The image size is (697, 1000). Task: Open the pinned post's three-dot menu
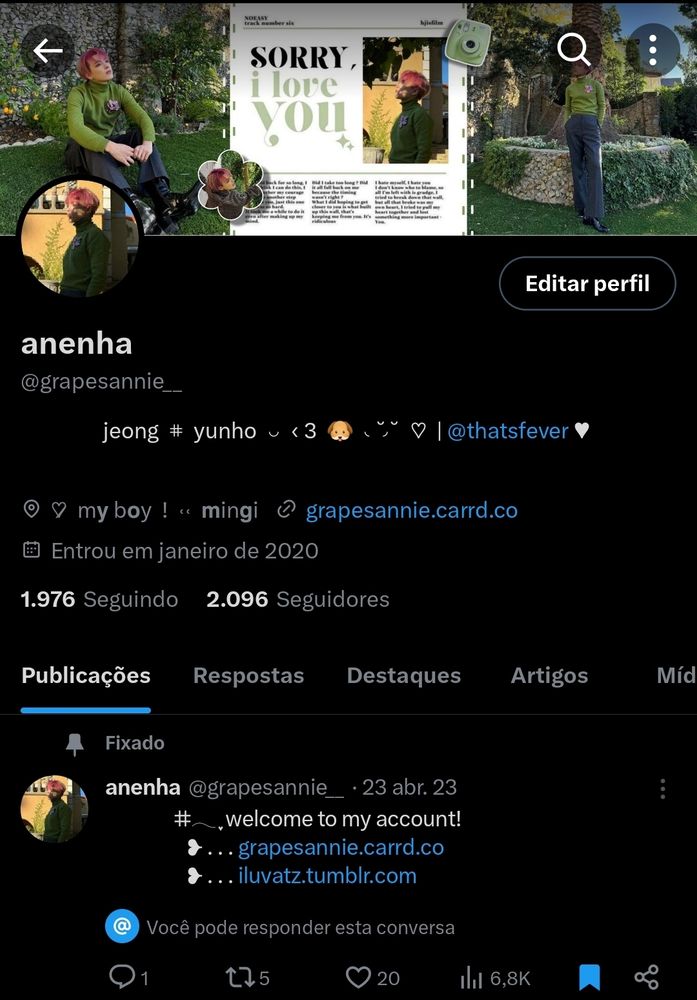pyautogui.click(x=662, y=789)
